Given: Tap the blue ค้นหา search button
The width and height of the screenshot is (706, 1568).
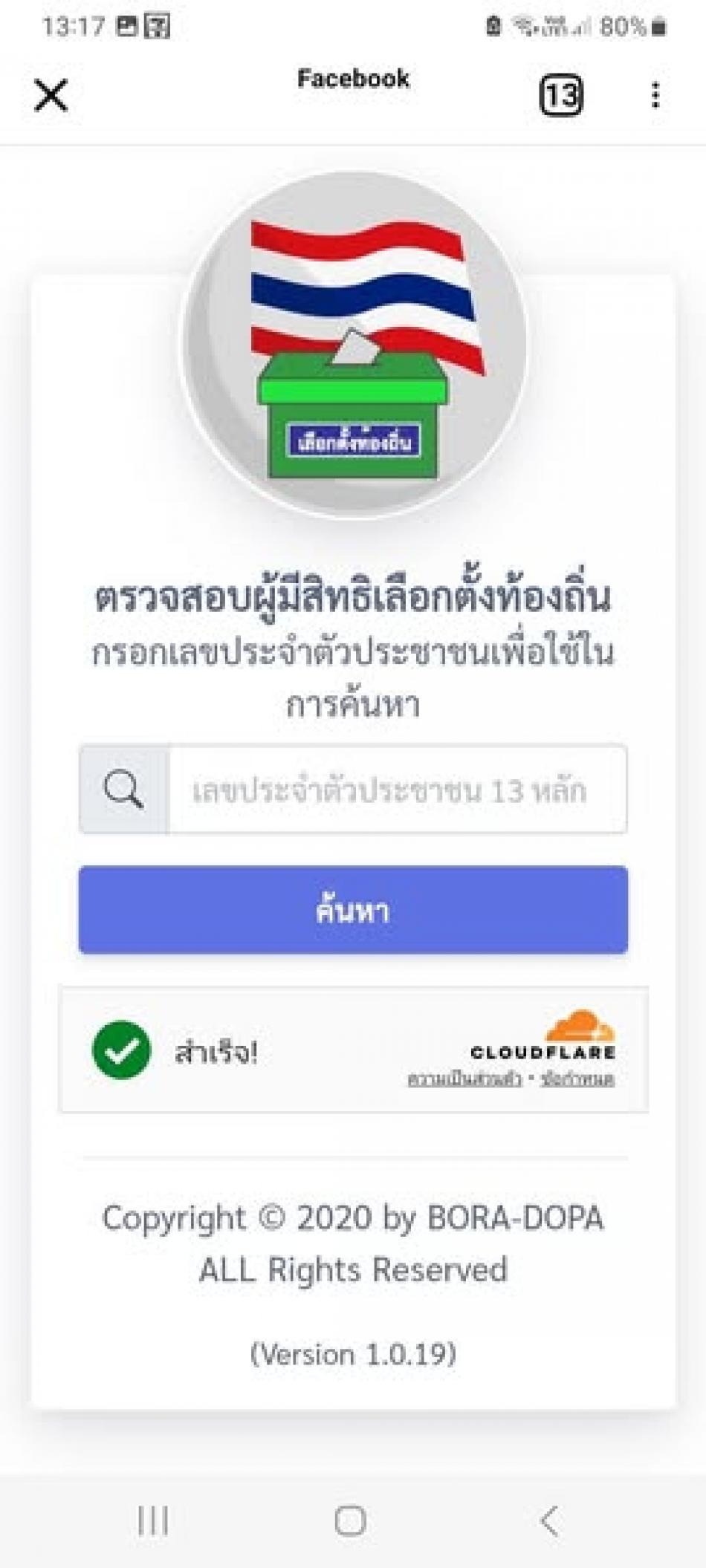Looking at the screenshot, I should (353, 910).
